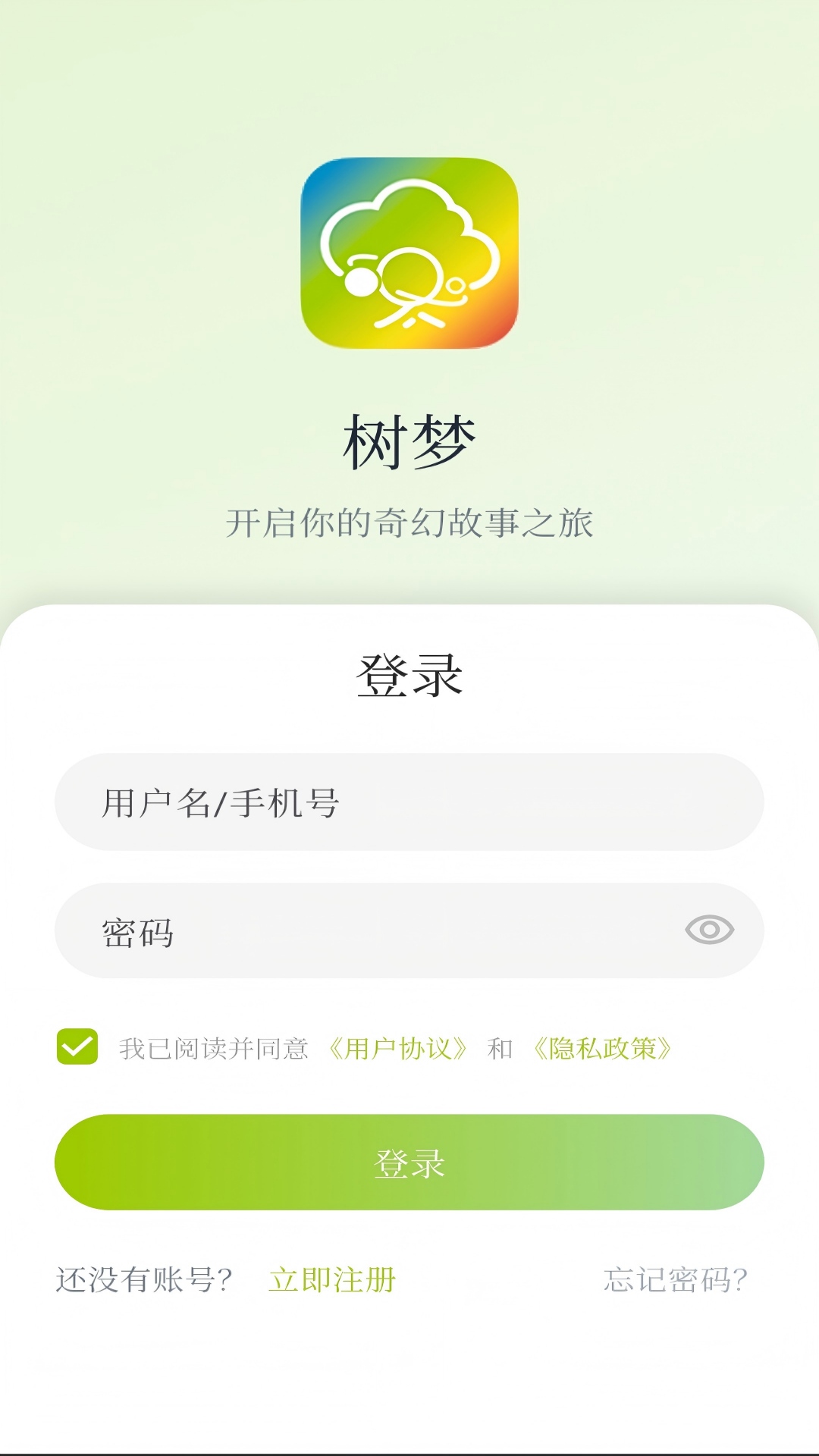Open the 《用户协议》 agreement

click(398, 1049)
